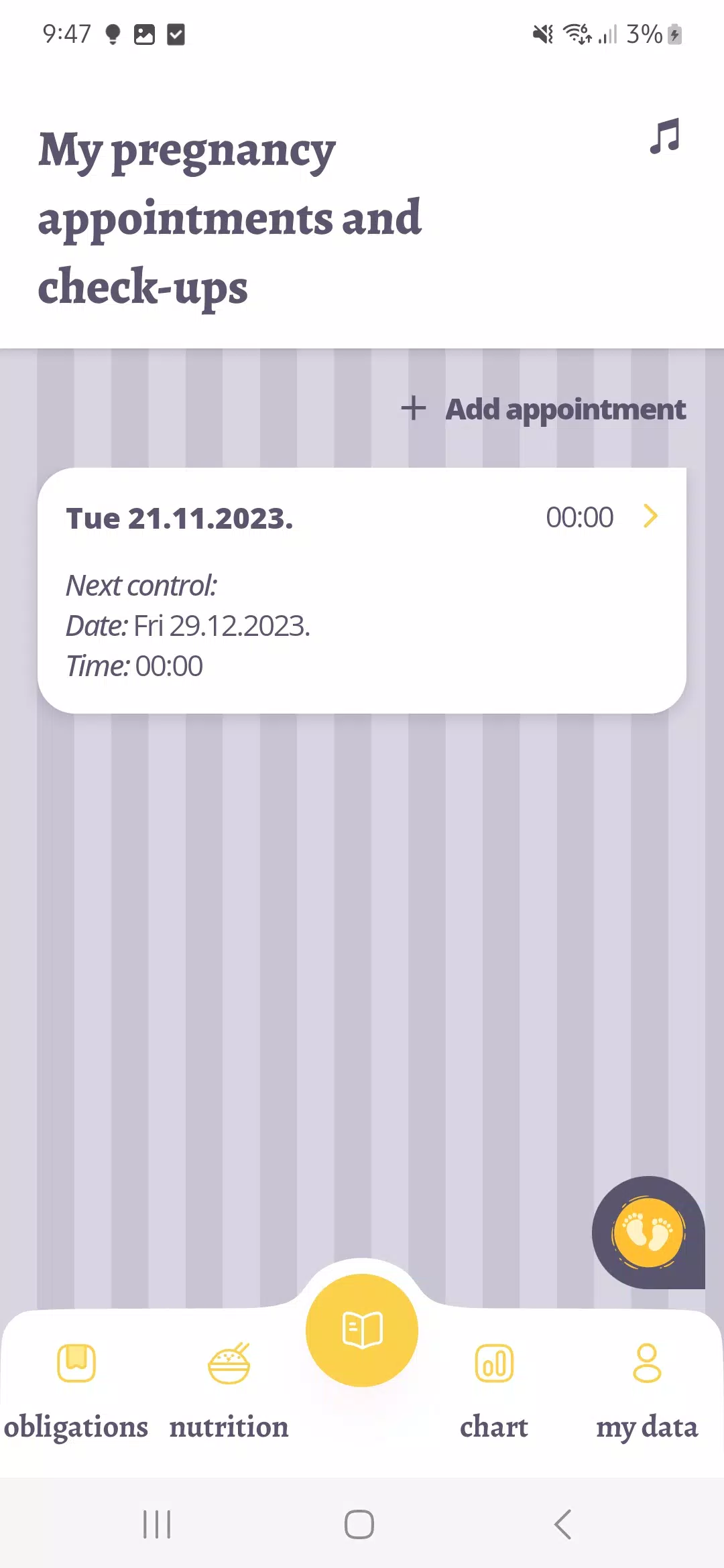Add a new appointment

click(x=544, y=409)
